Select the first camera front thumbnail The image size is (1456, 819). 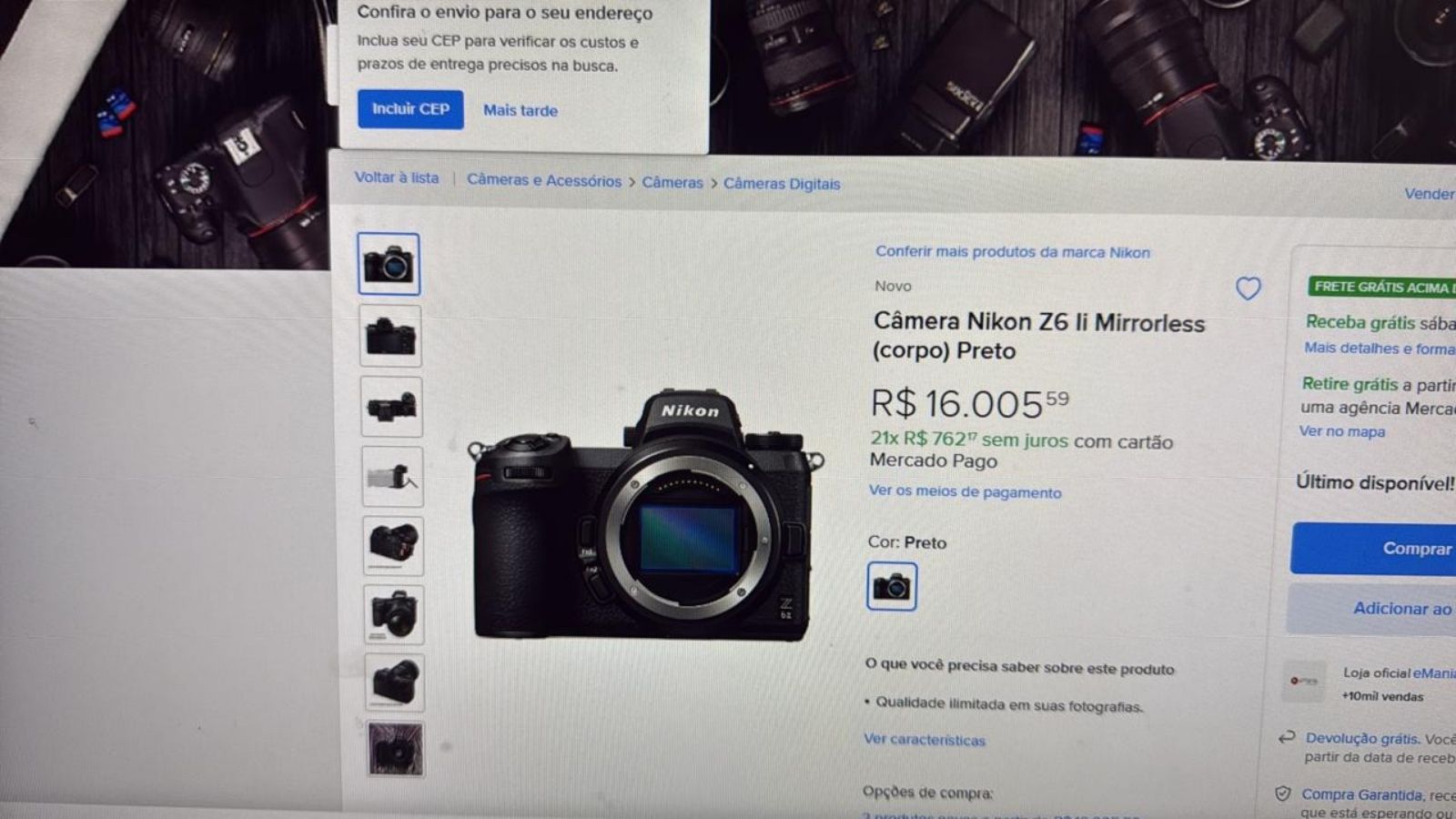(389, 264)
